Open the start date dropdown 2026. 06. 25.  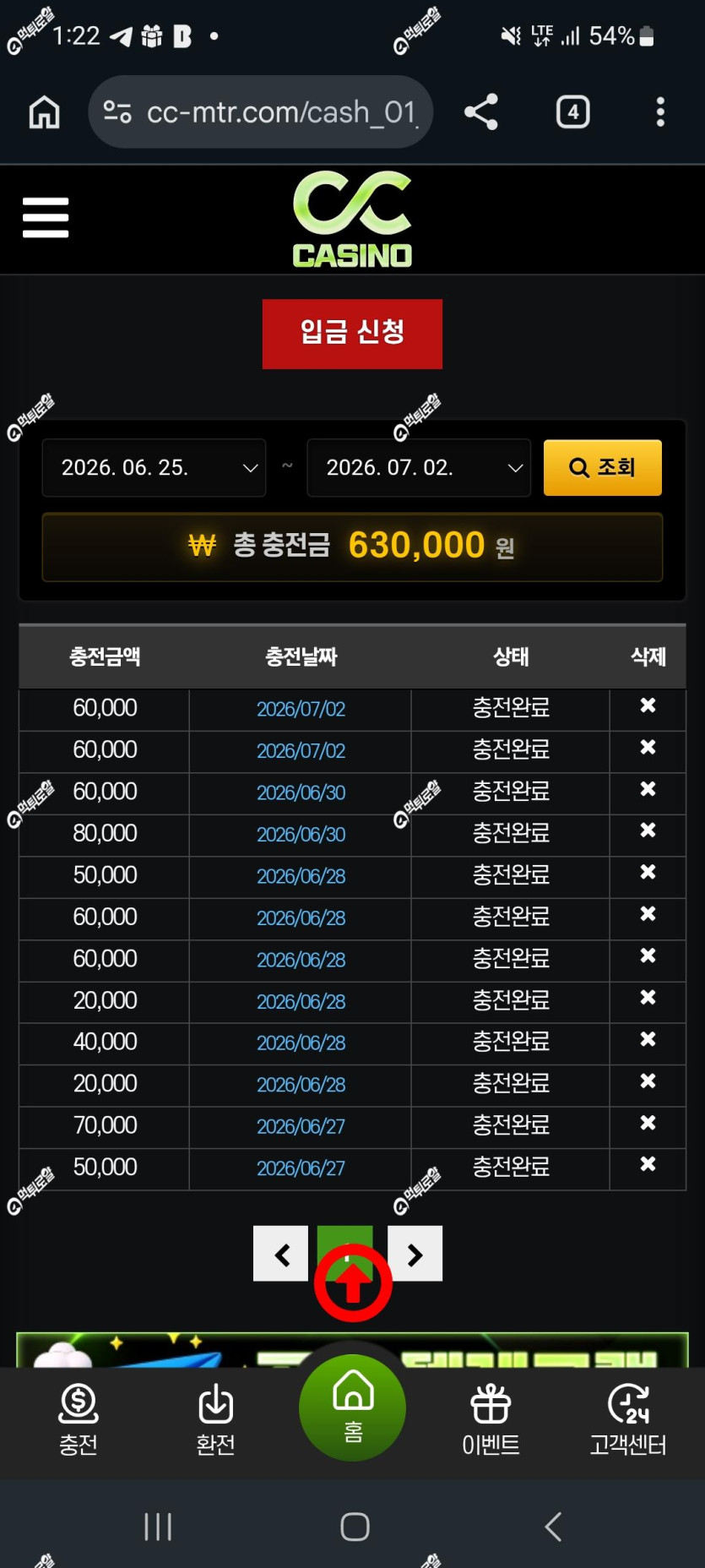click(x=155, y=467)
